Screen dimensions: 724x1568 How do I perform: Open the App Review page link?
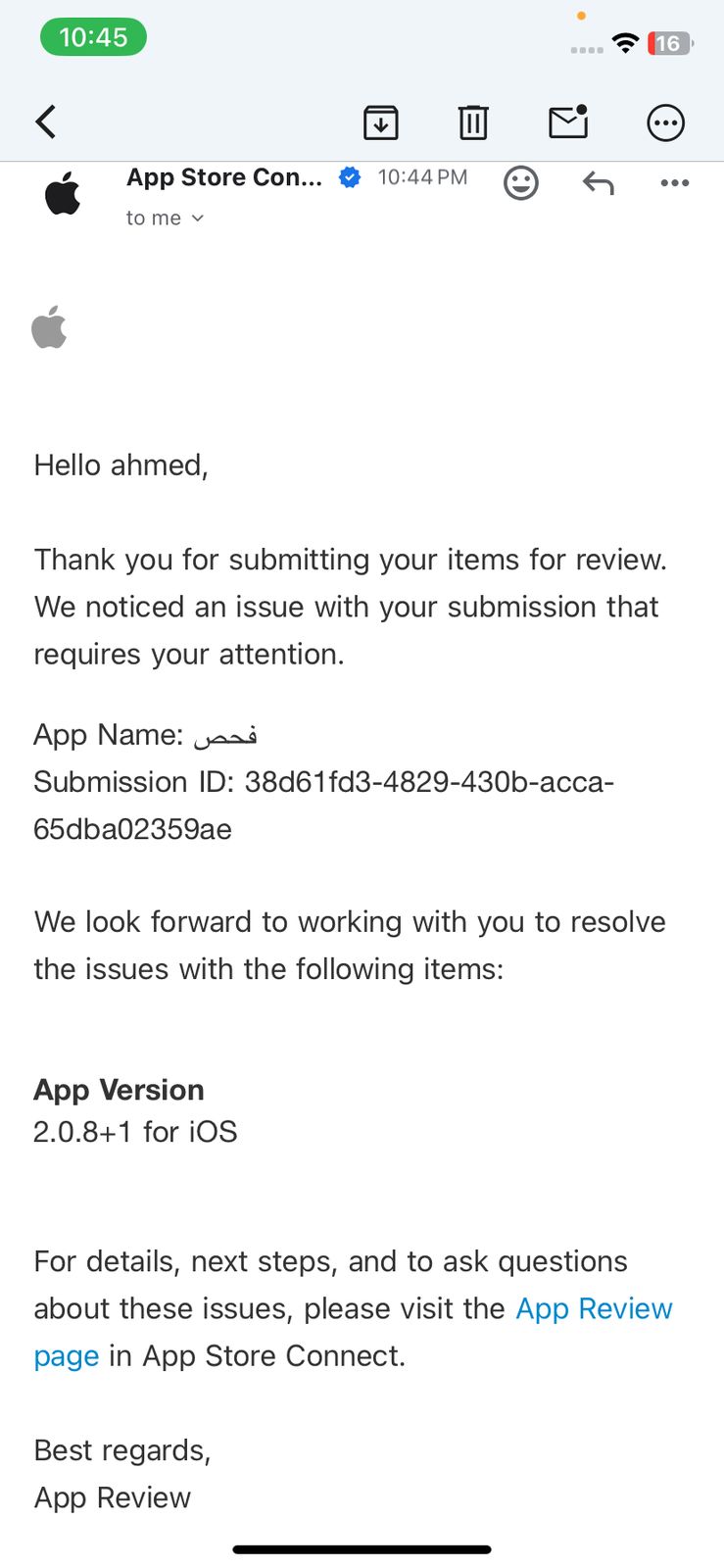593,1309
